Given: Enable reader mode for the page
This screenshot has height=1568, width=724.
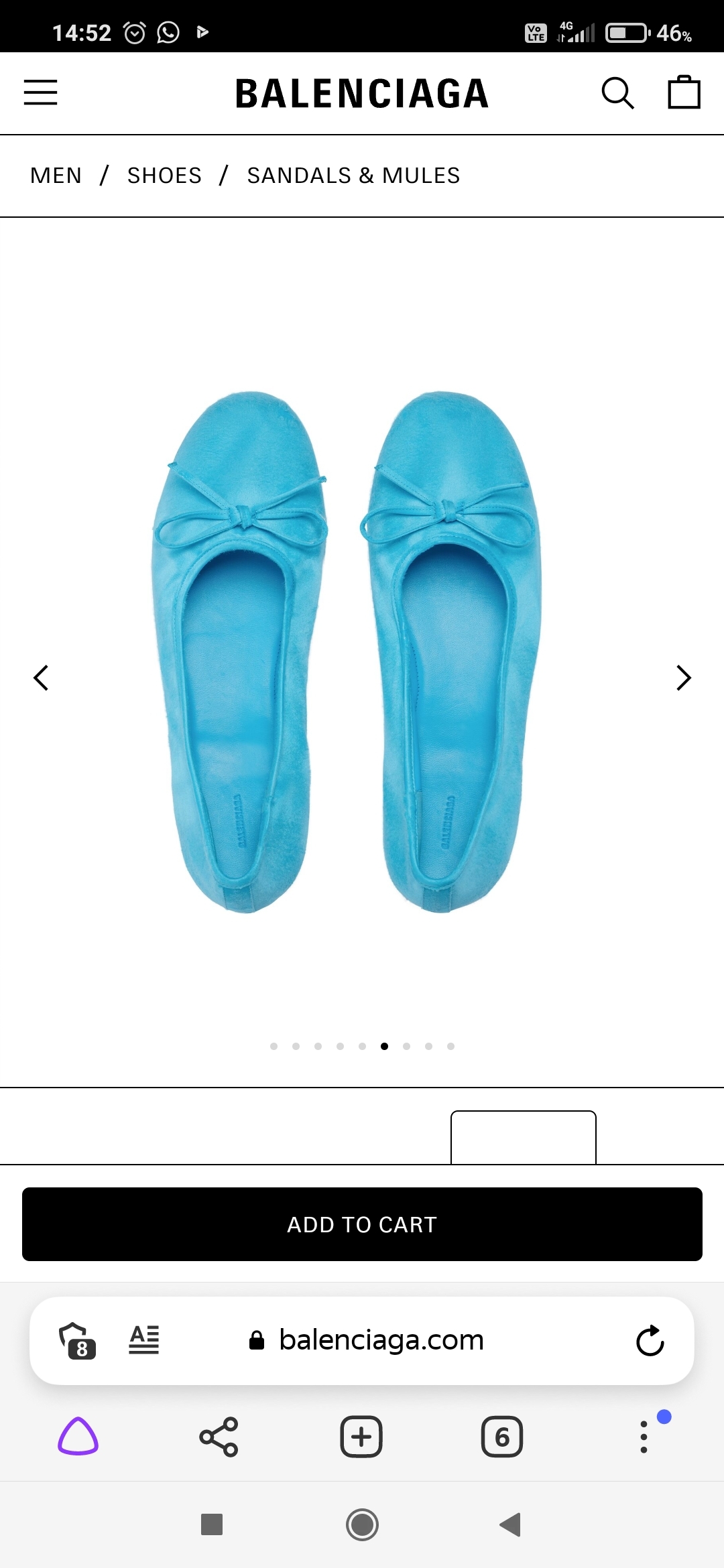Looking at the screenshot, I should (x=144, y=1340).
